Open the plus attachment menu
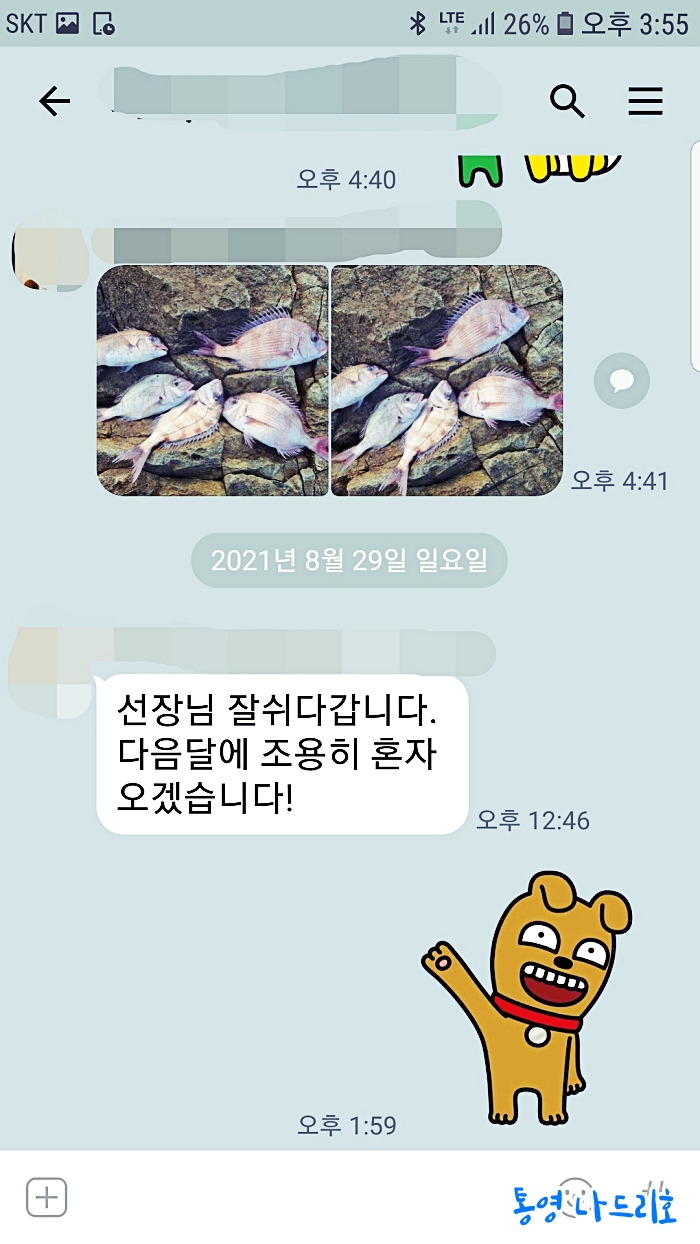Viewport: 700px width, 1244px height. coord(46,1197)
